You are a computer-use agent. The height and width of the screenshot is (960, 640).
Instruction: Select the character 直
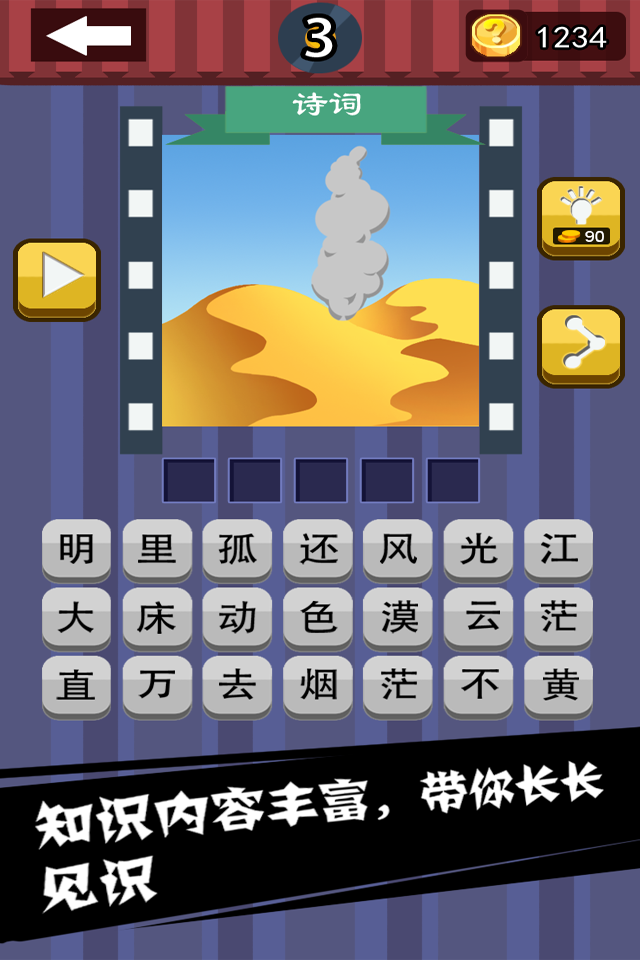(x=76, y=685)
